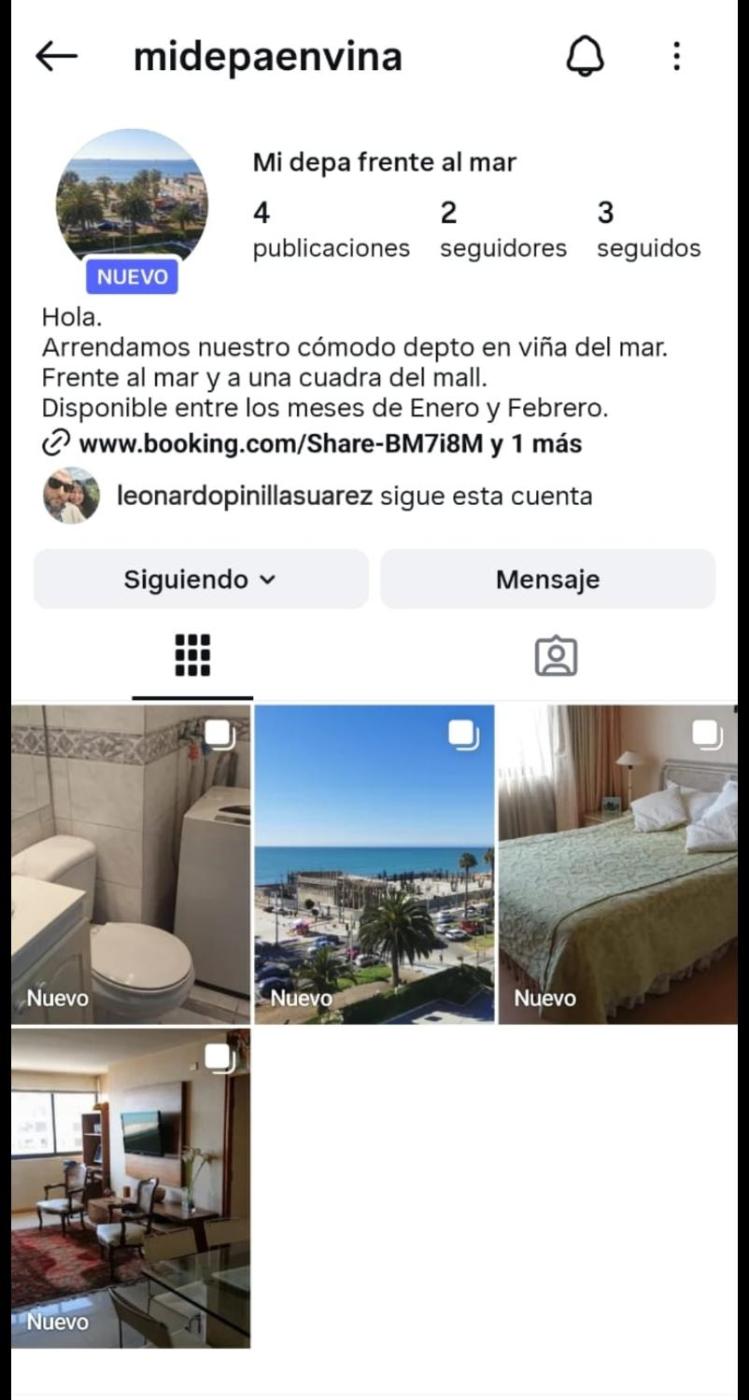Open the bedroom post
The height and width of the screenshot is (1400, 749).
[x=617, y=864]
